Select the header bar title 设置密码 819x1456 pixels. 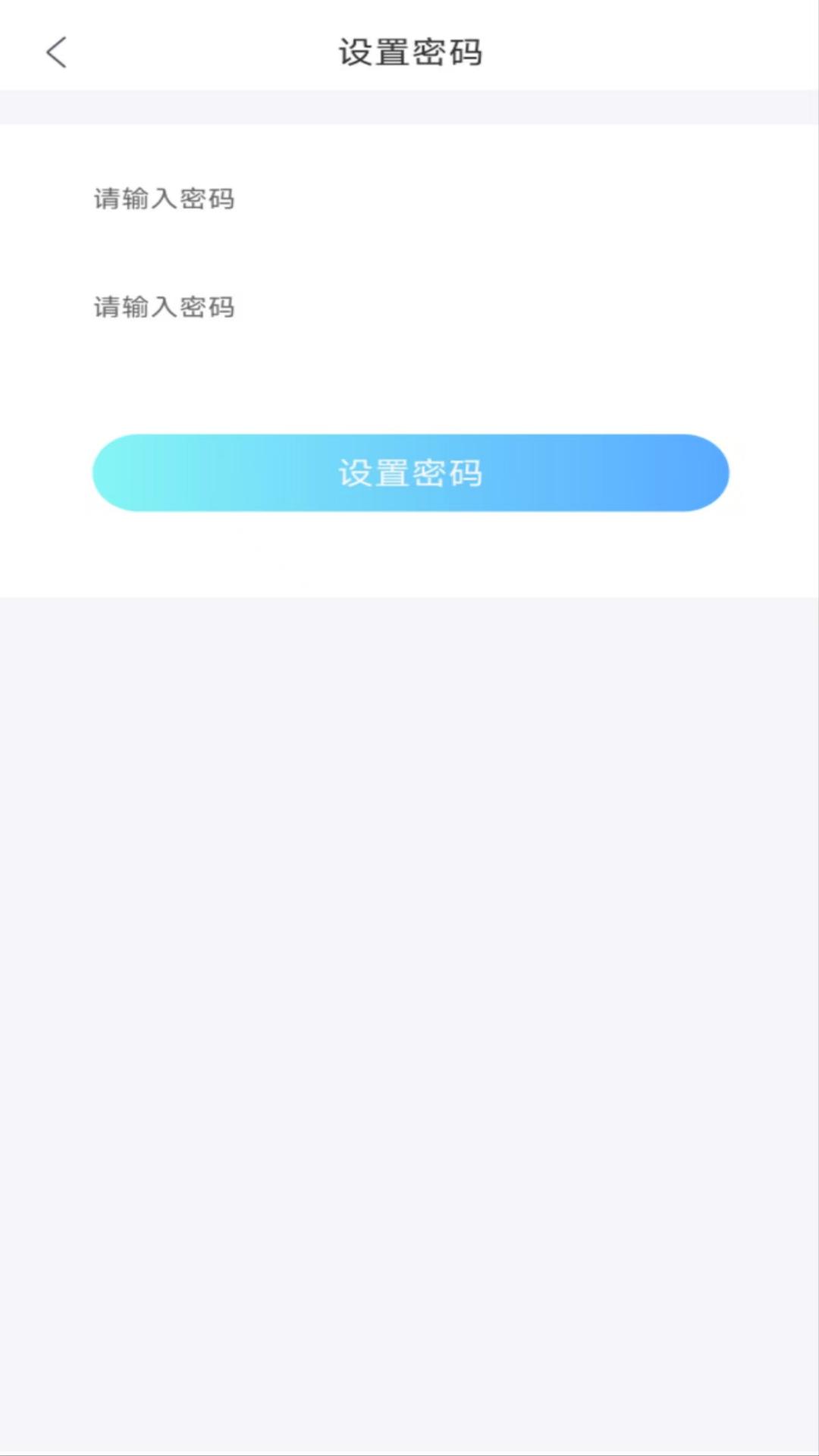click(409, 52)
